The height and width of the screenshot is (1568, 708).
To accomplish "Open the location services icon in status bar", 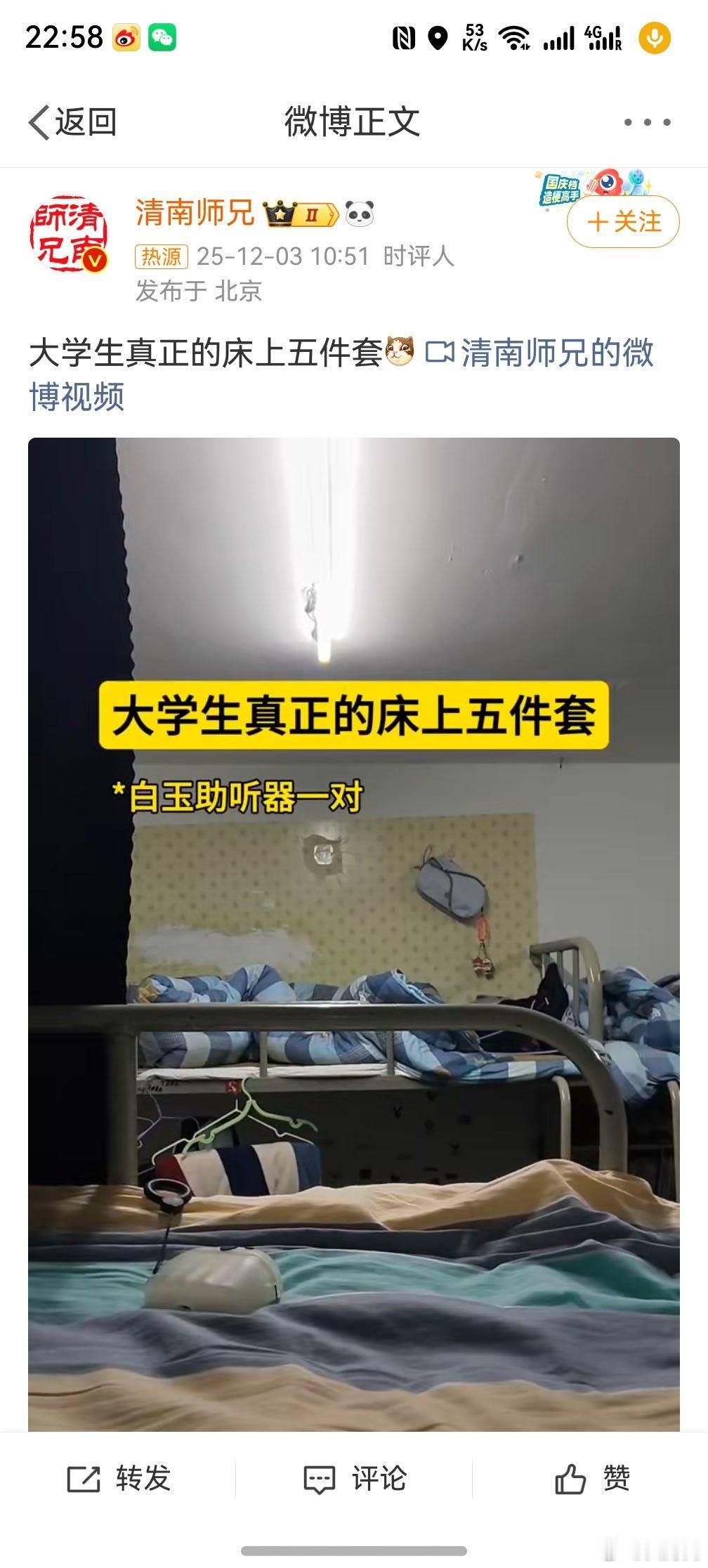I will (x=438, y=39).
